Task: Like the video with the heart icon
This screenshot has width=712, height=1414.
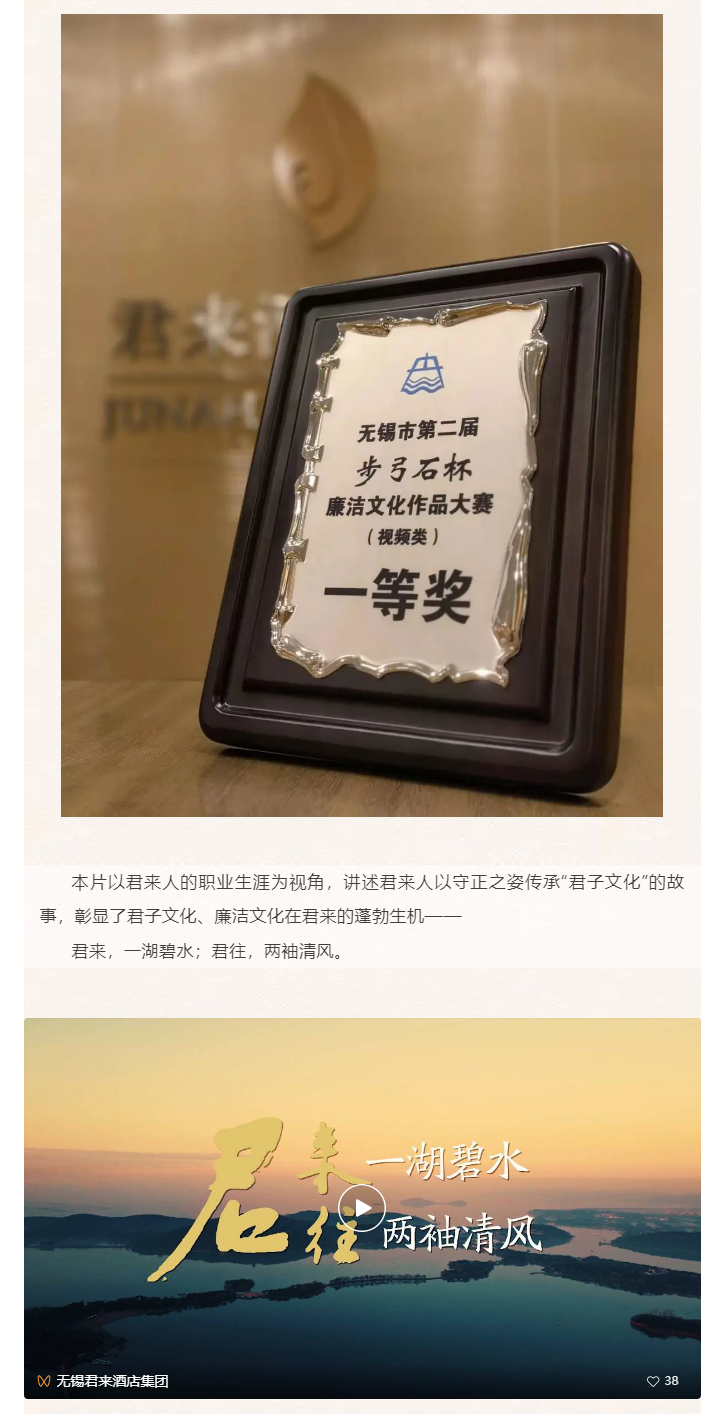Action: click(653, 1381)
